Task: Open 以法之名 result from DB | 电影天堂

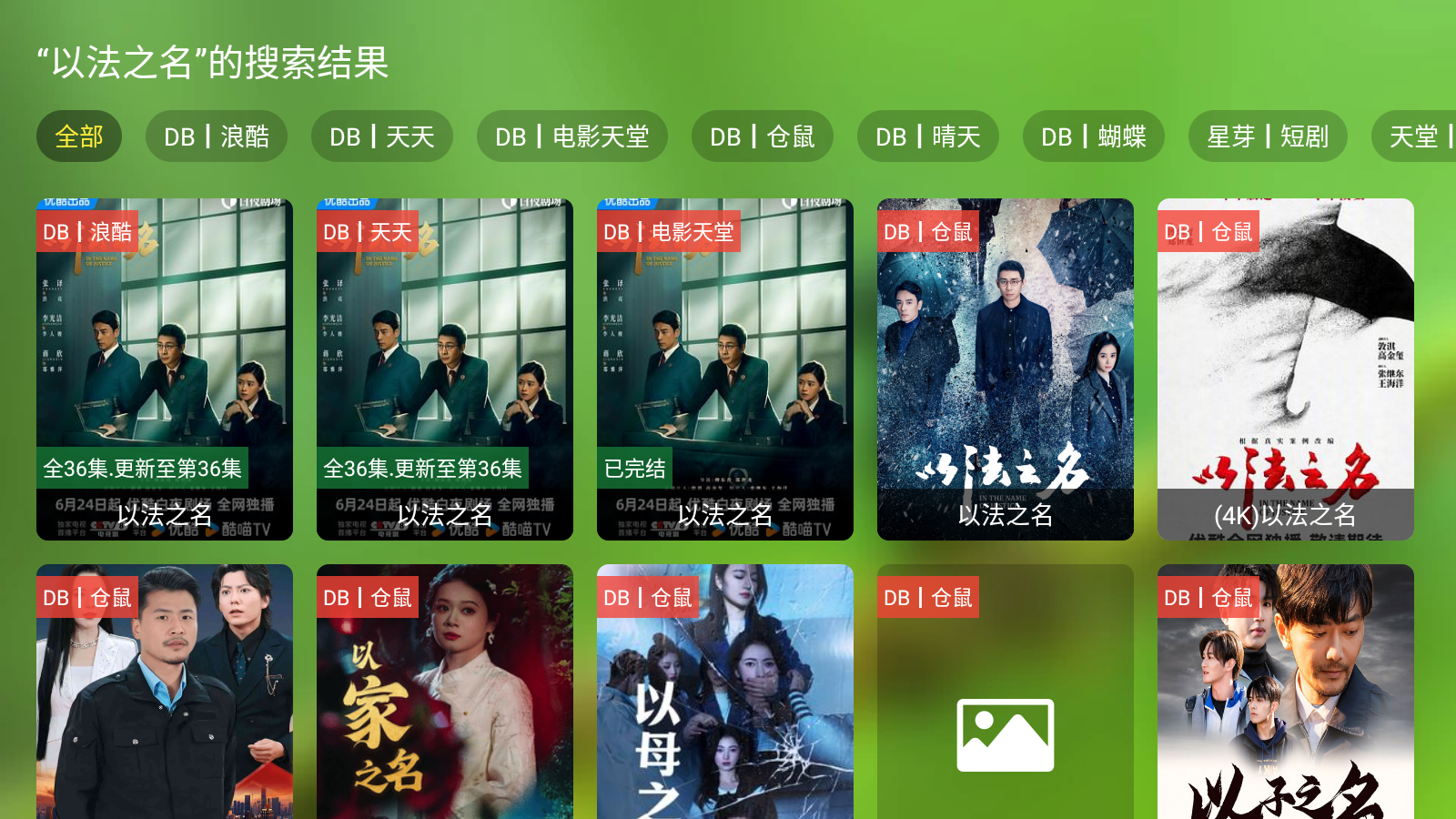Action: (725, 369)
